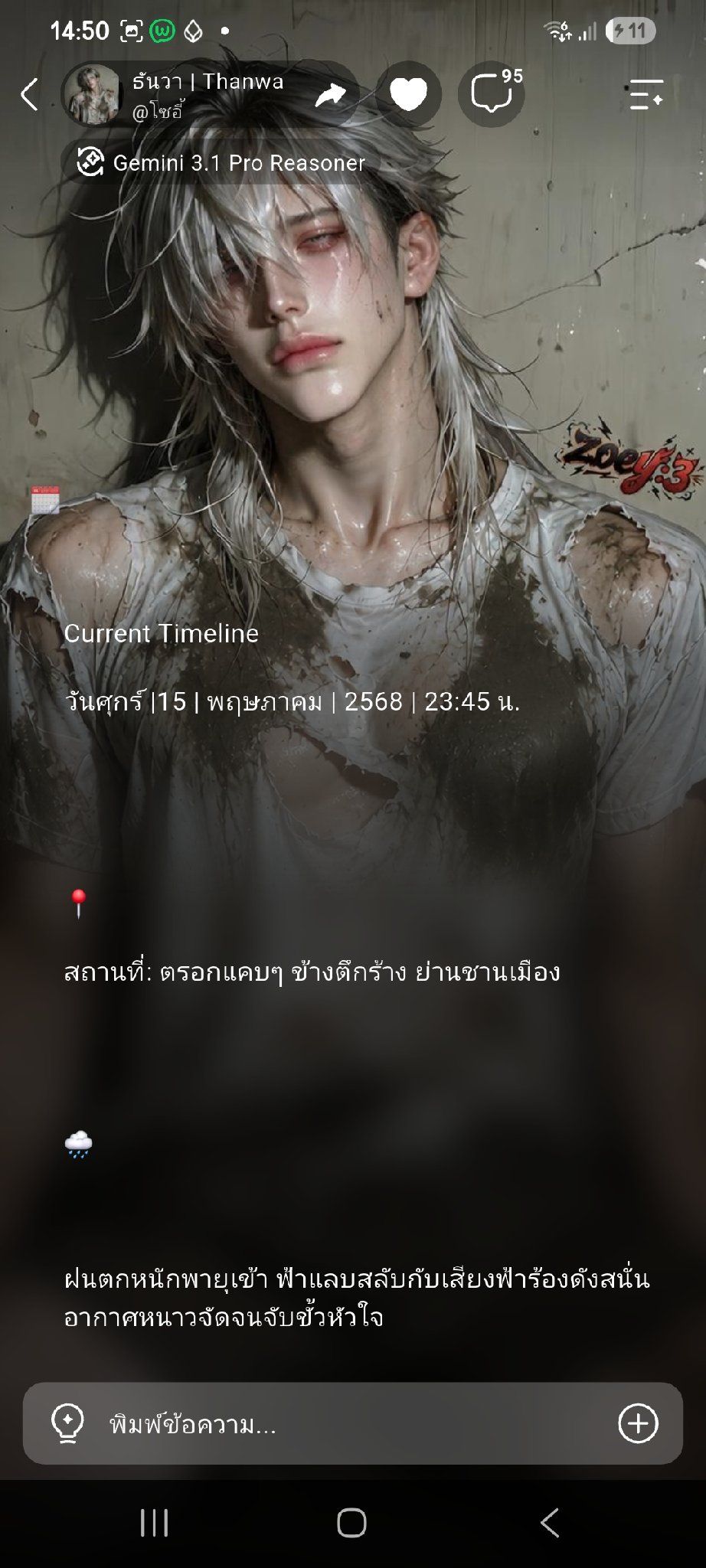
Task: Open the comments bubble showing 95
Action: click(x=492, y=95)
